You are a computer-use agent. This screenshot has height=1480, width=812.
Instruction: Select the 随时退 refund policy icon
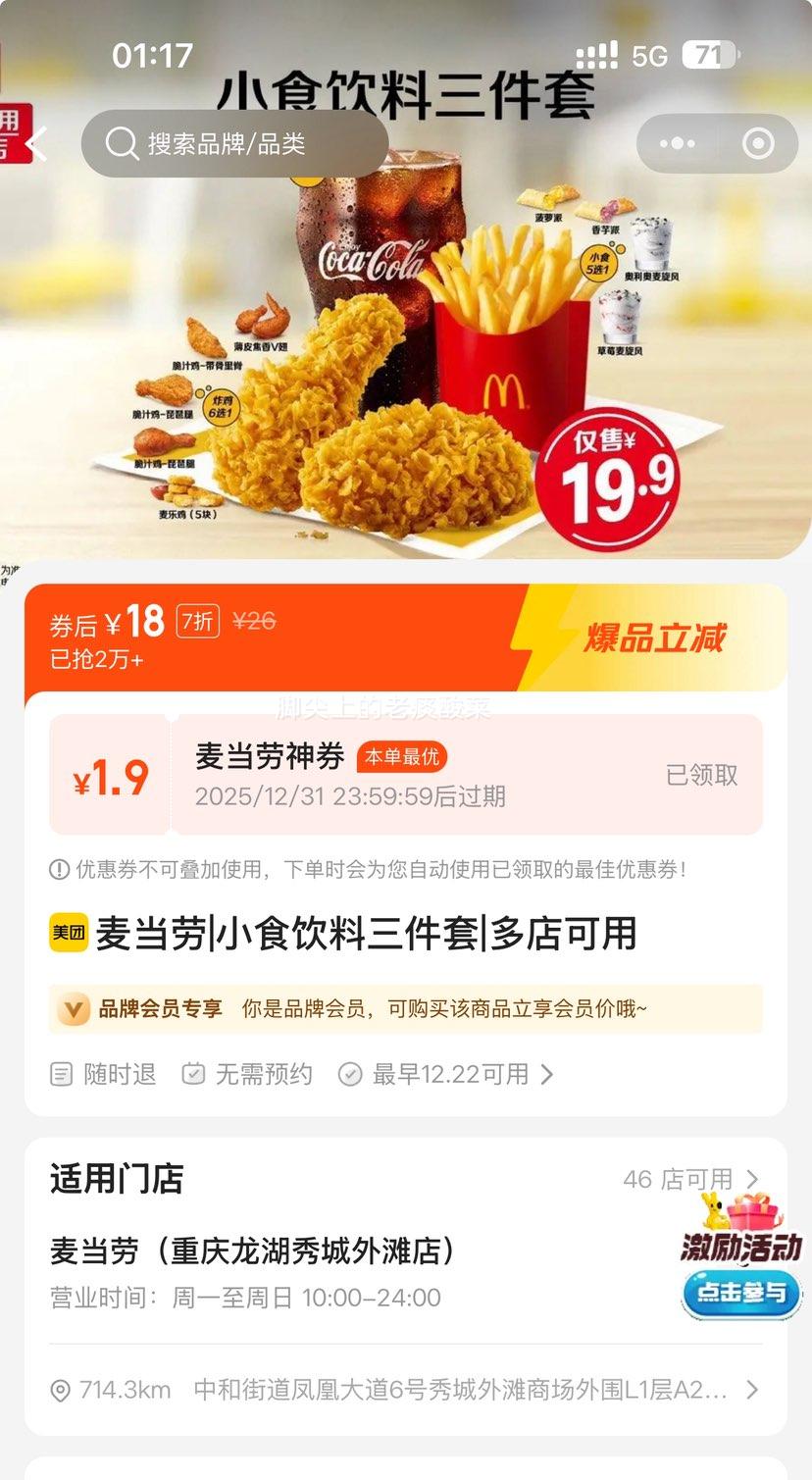pyautogui.click(x=61, y=1074)
